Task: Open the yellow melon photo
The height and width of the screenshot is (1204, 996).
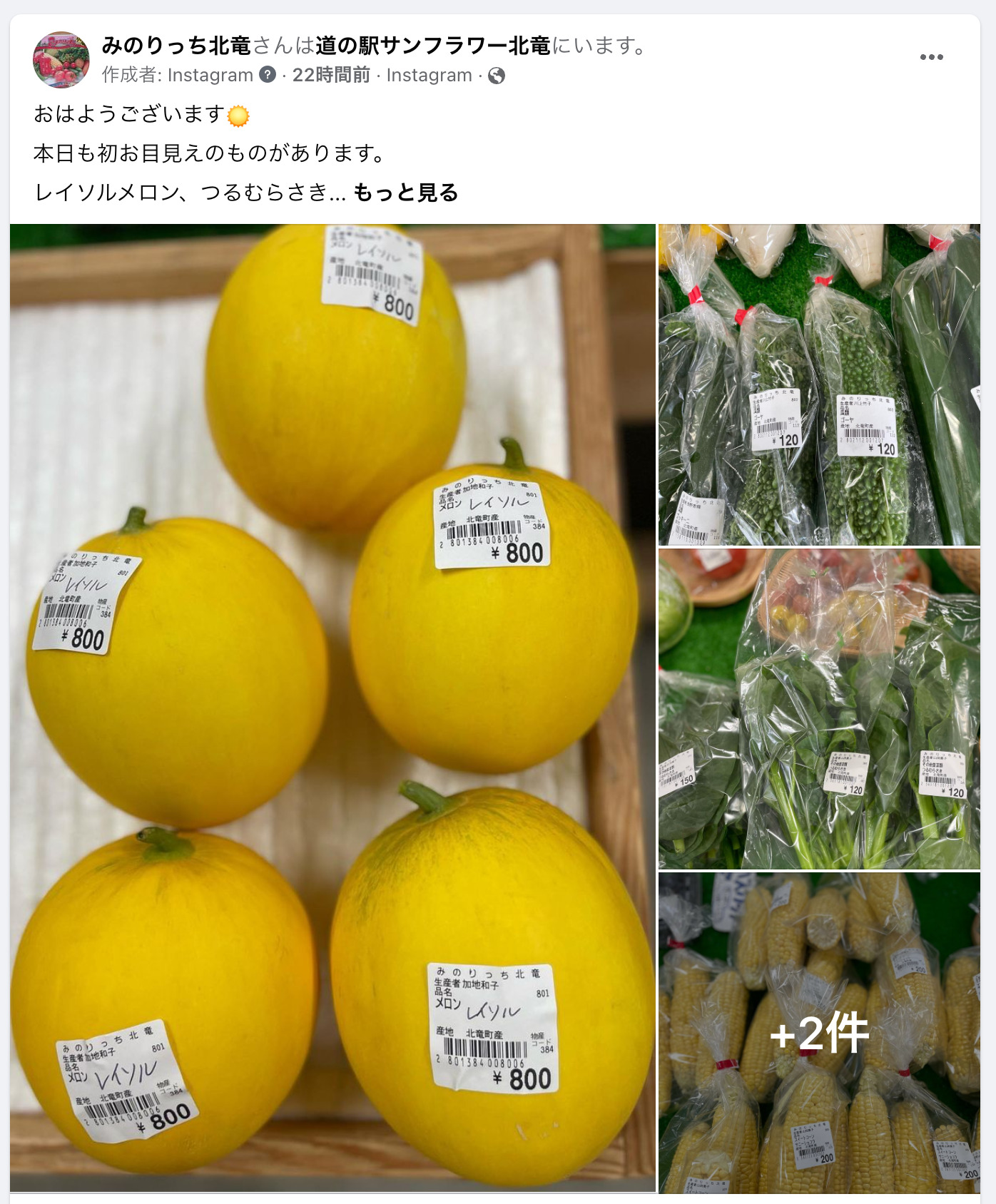Action: pos(332,708)
